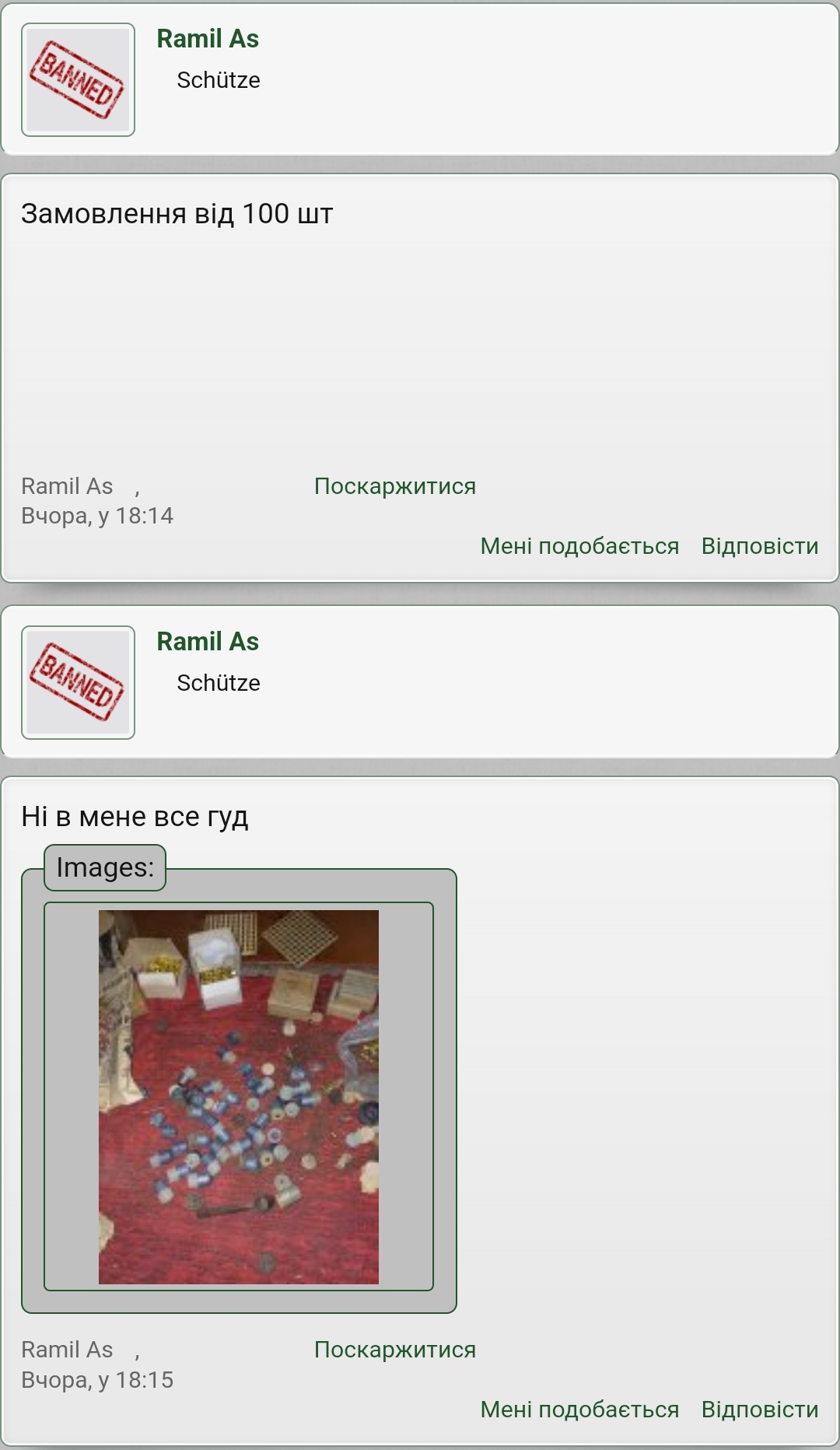Like the post from 18:15

[579, 1410]
